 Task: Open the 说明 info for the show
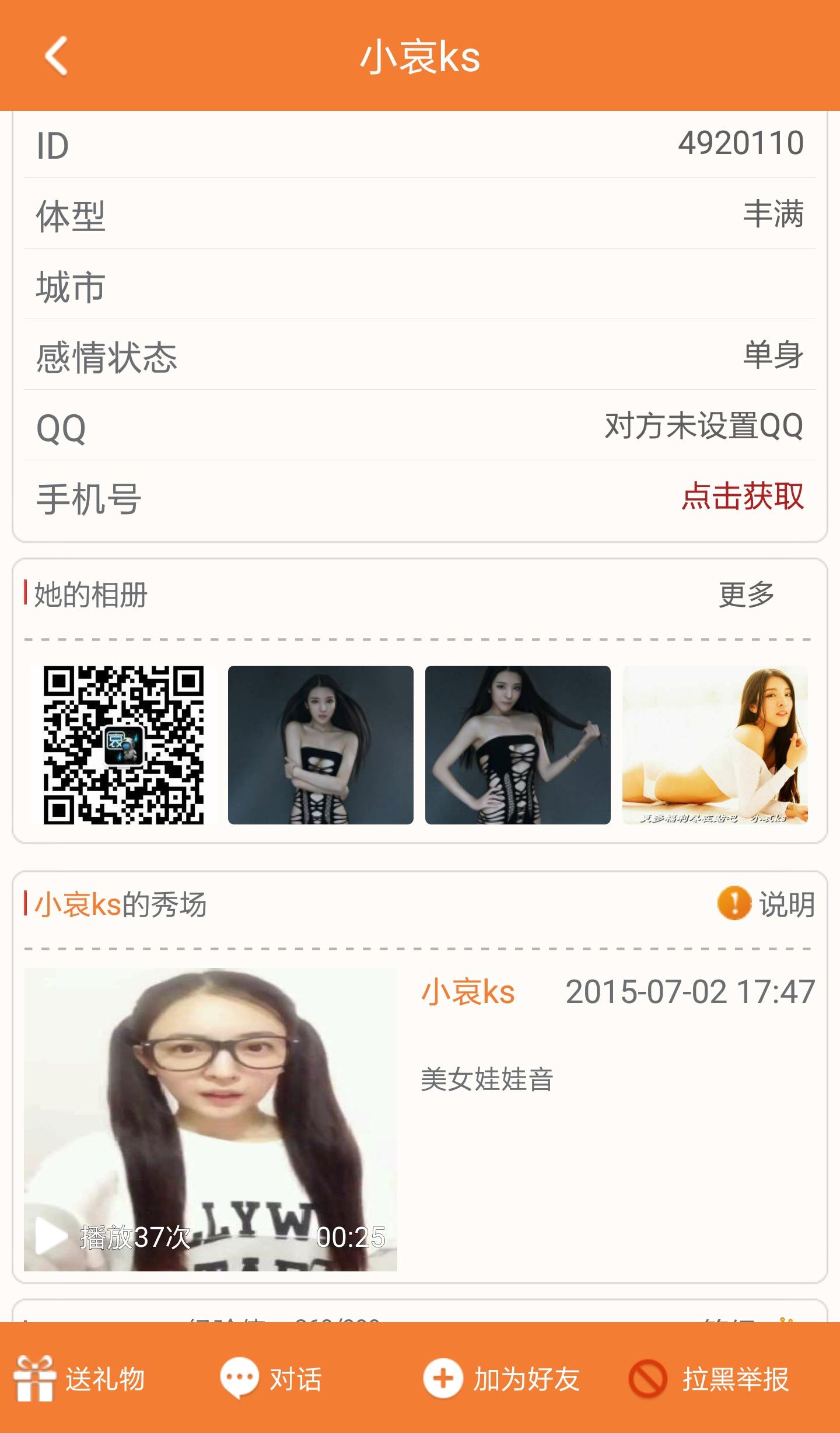pos(766,904)
